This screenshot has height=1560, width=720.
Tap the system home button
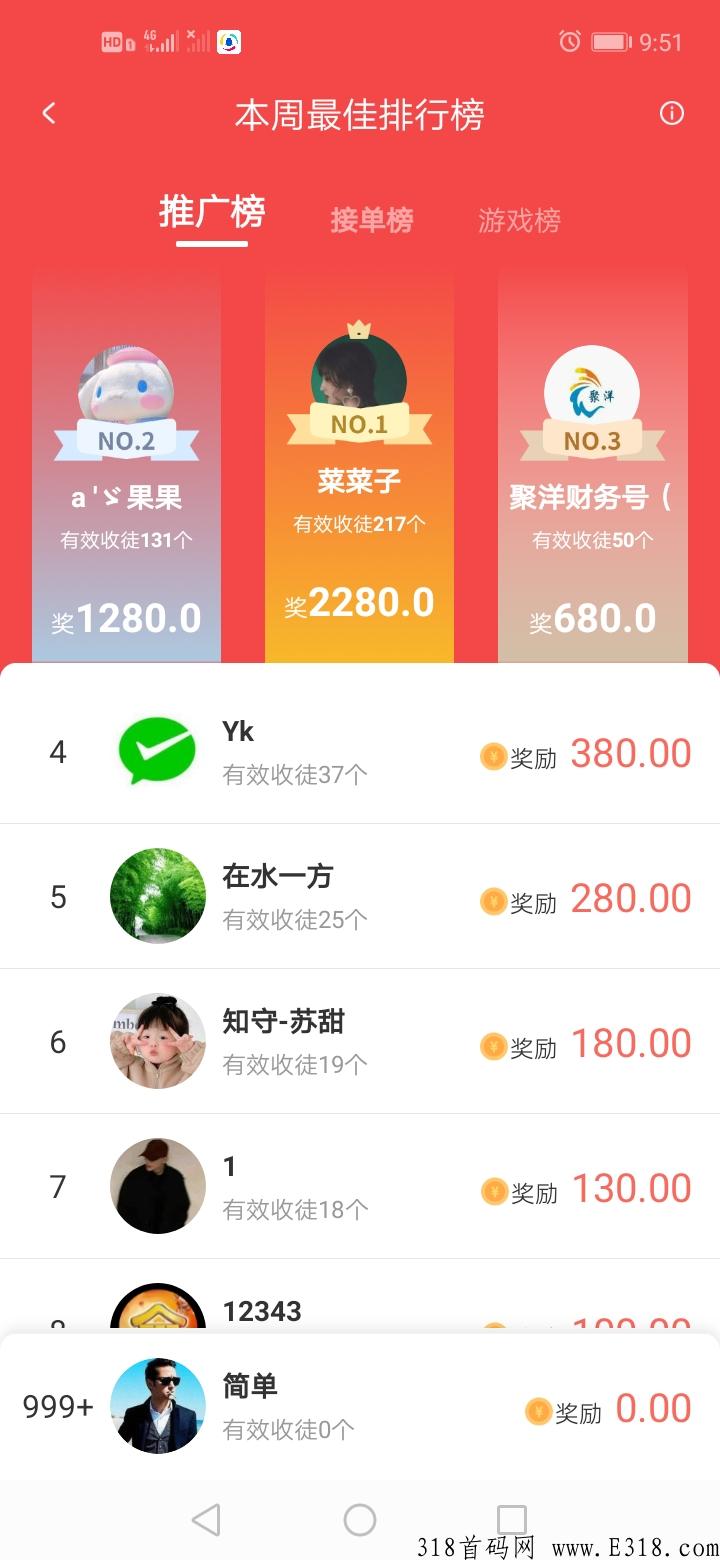(x=360, y=1520)
